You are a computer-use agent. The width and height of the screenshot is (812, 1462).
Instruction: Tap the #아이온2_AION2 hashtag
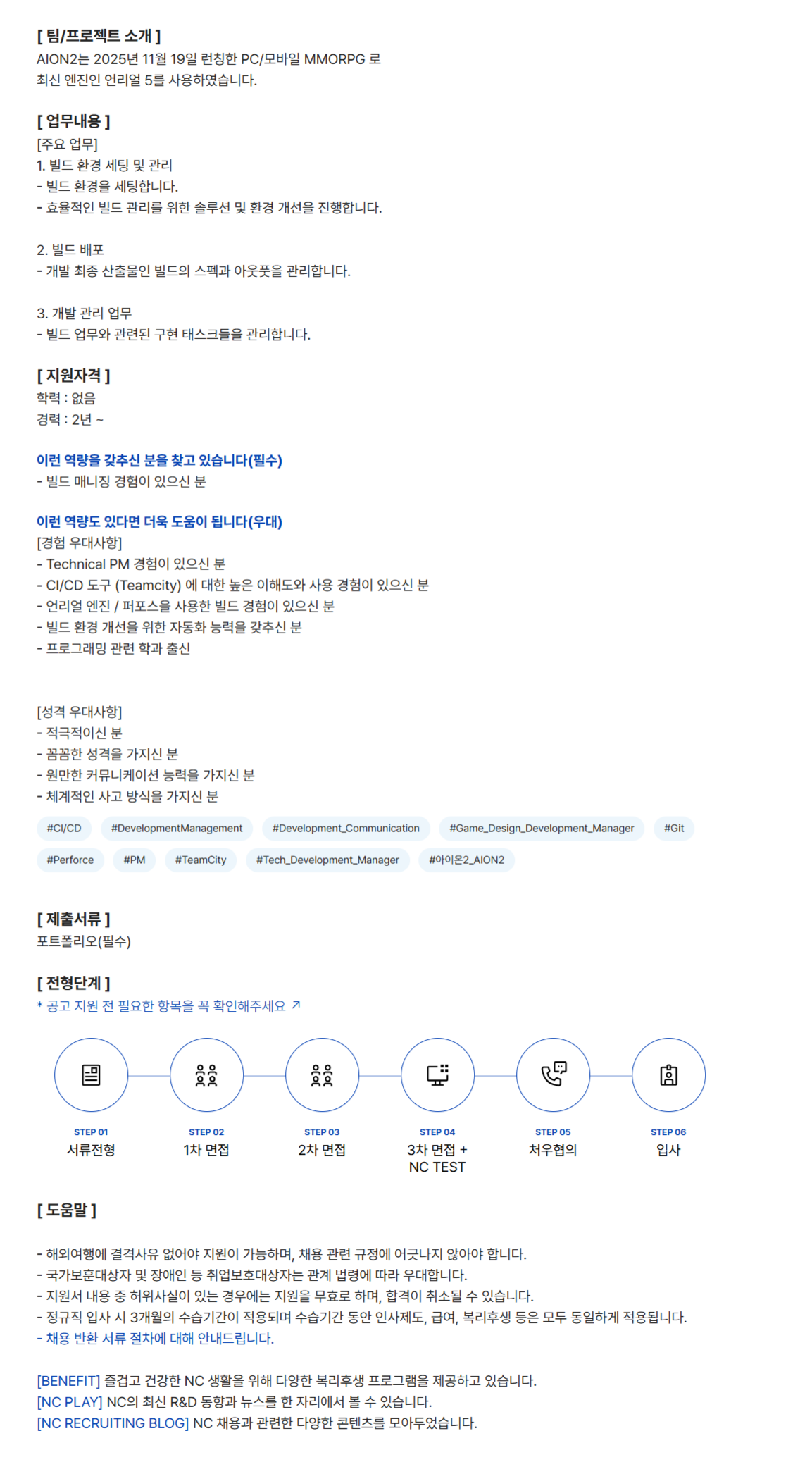466,860
